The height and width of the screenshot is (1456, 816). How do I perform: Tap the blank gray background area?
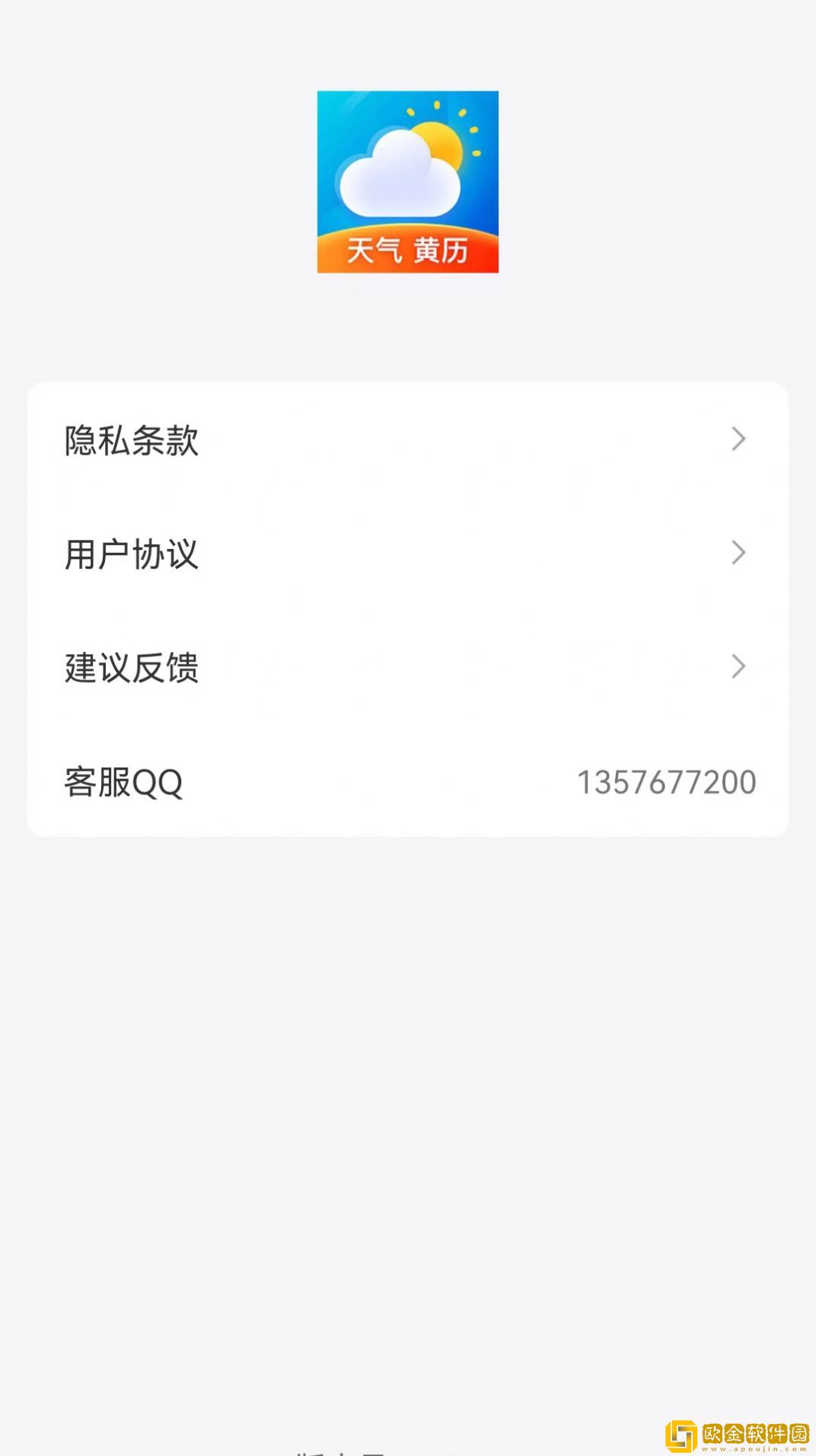click(x=408, y=1066)
